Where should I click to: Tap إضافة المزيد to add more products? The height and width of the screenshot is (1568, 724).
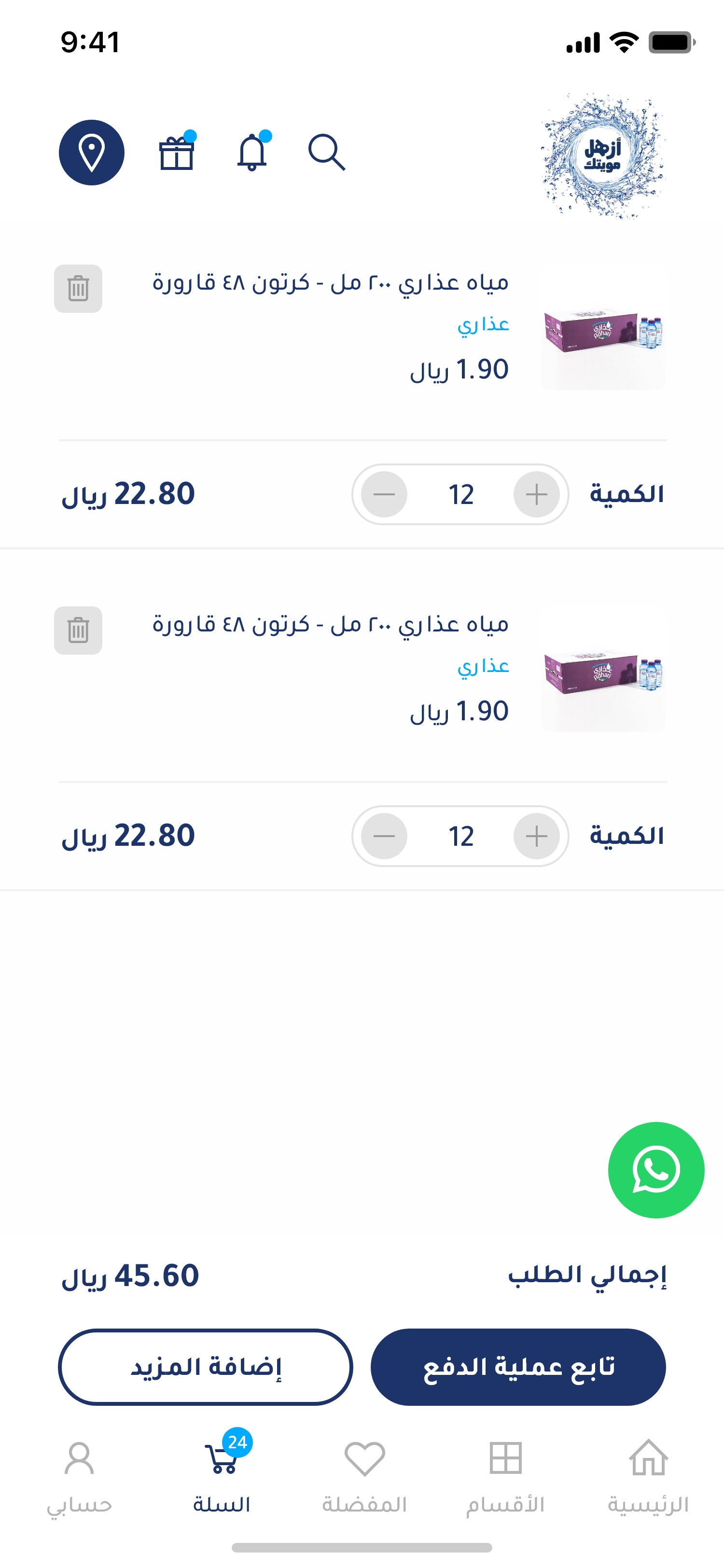[x=206, y=1367]
